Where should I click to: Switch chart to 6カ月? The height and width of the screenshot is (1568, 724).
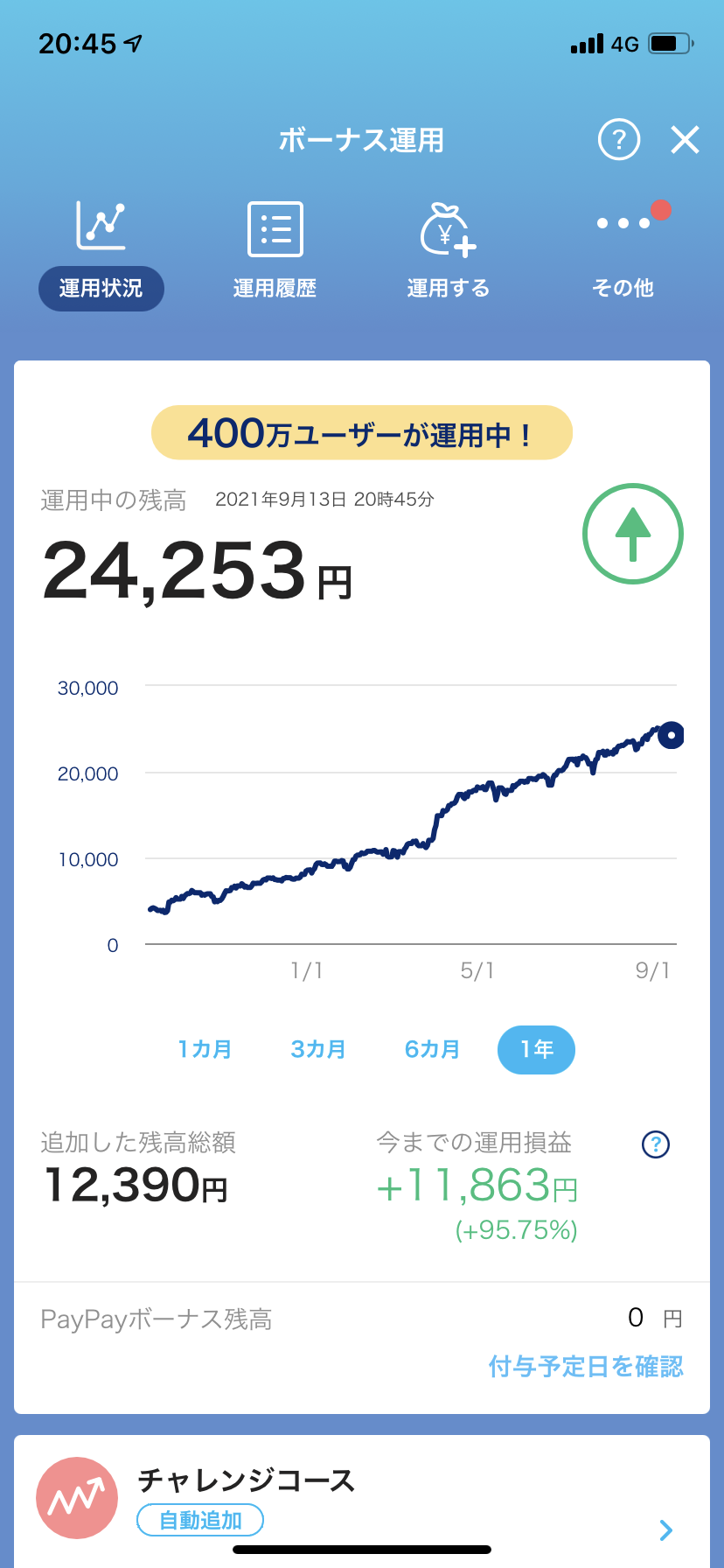pyautogui.click(x=432, y=1049)
